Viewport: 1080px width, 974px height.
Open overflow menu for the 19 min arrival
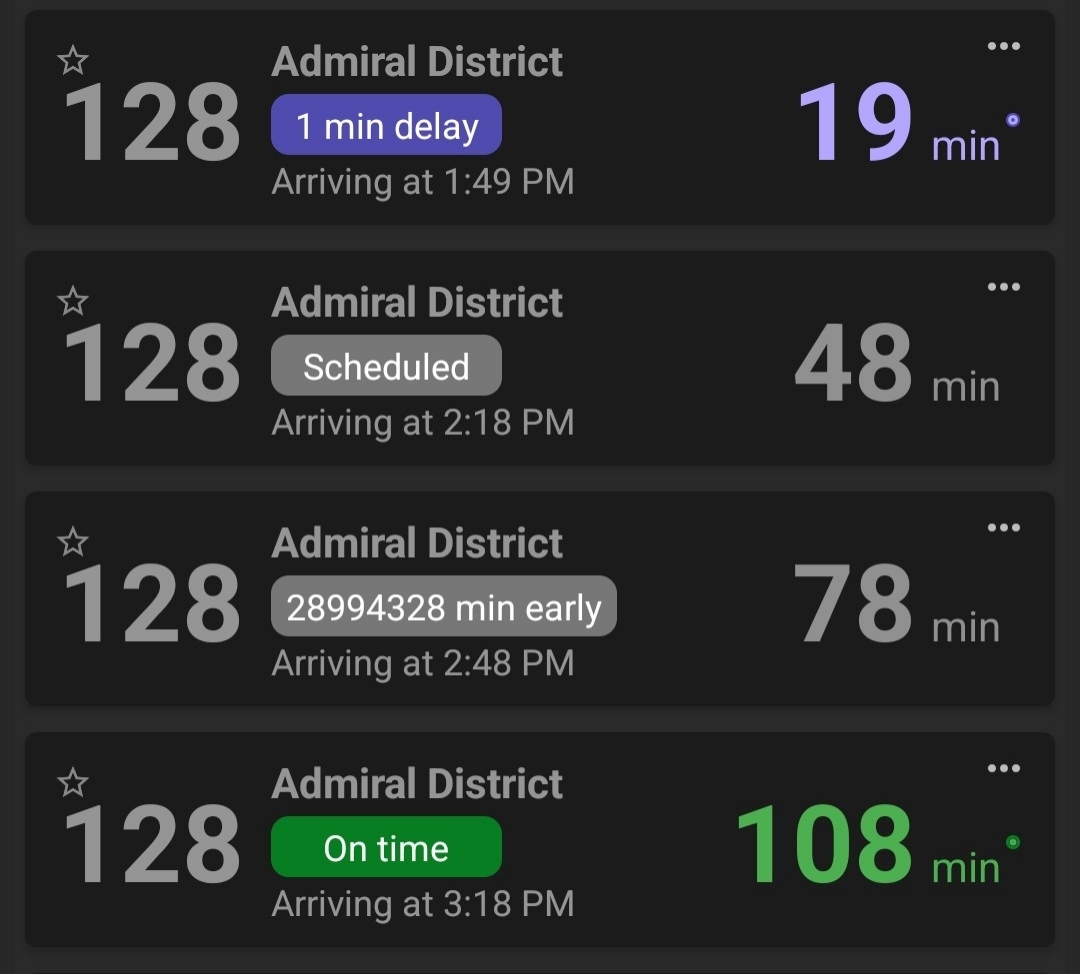coord(1003,46)
